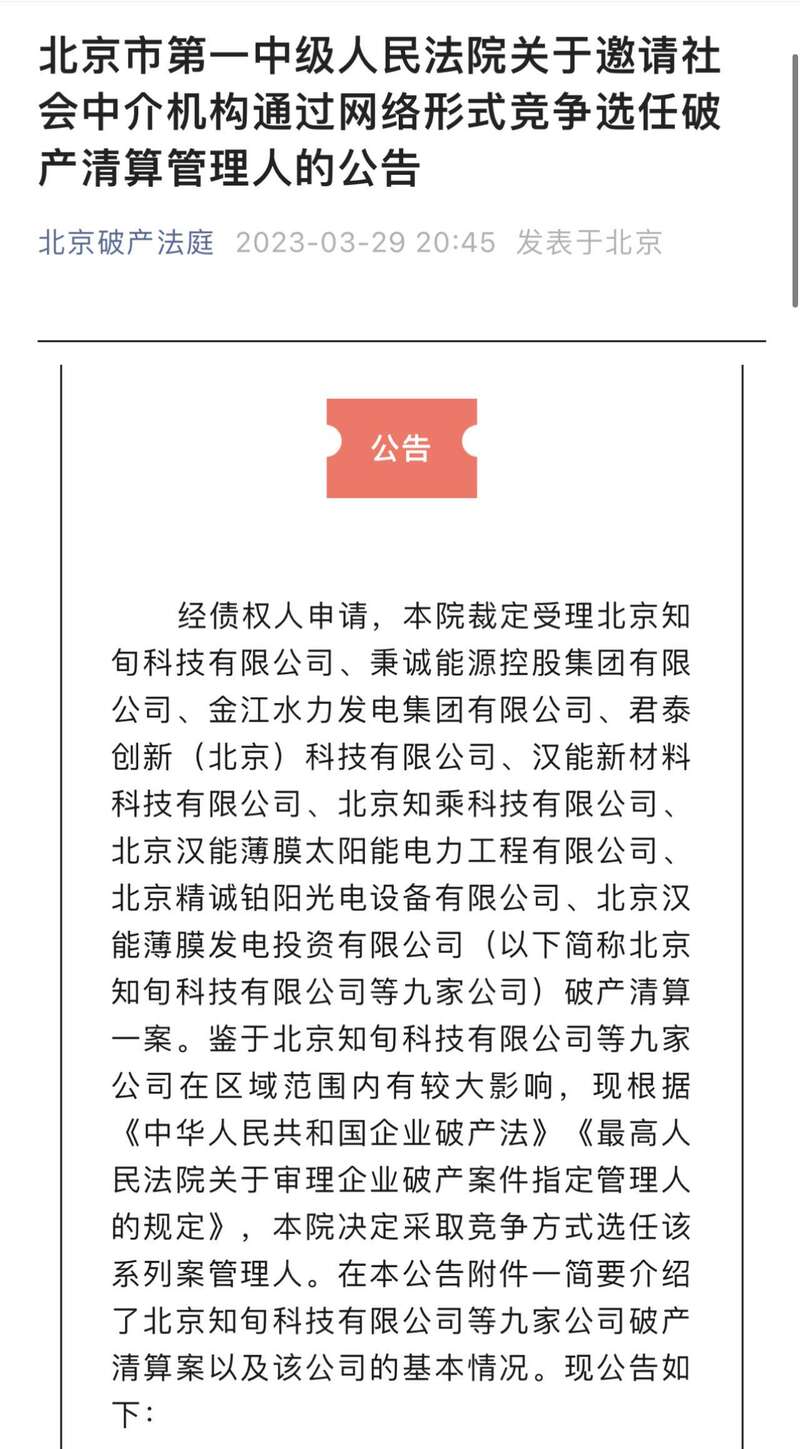Open the 北京破产法庭 account link
This screenshot has height=1449, width=800.
pos(126,242)
